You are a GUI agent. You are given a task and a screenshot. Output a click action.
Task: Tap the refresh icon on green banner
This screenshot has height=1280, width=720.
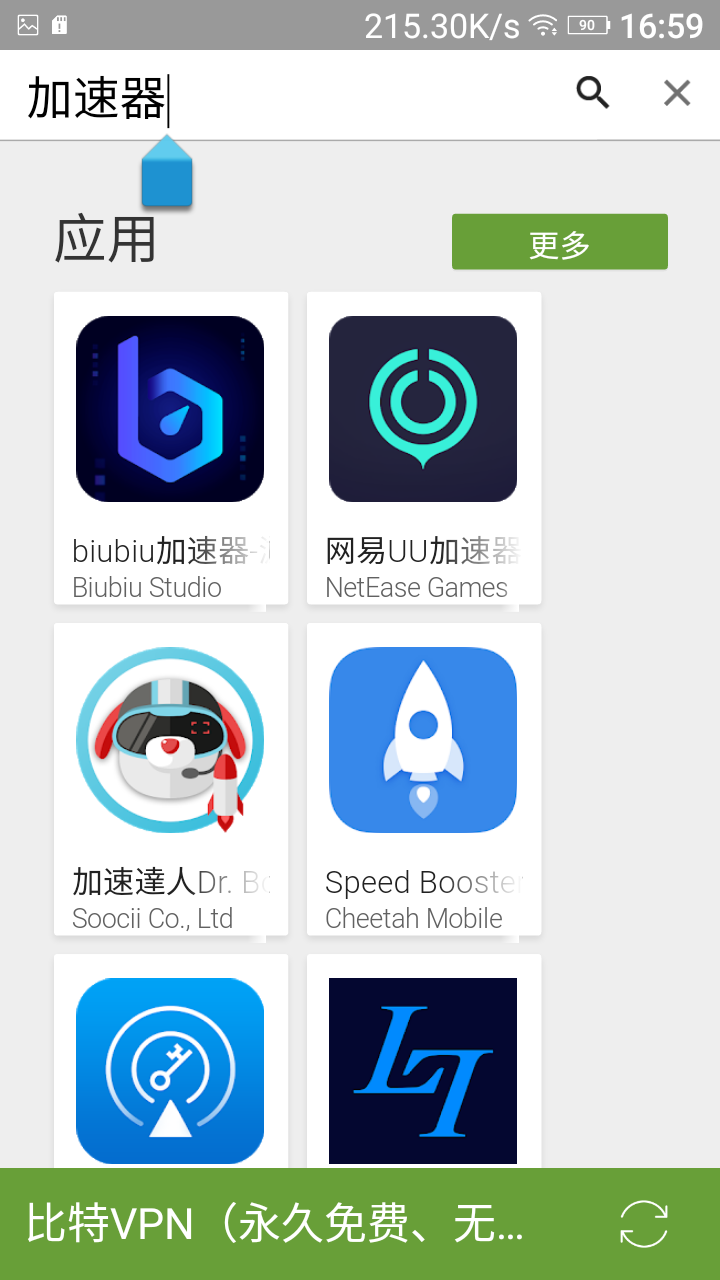point(643,1224)
